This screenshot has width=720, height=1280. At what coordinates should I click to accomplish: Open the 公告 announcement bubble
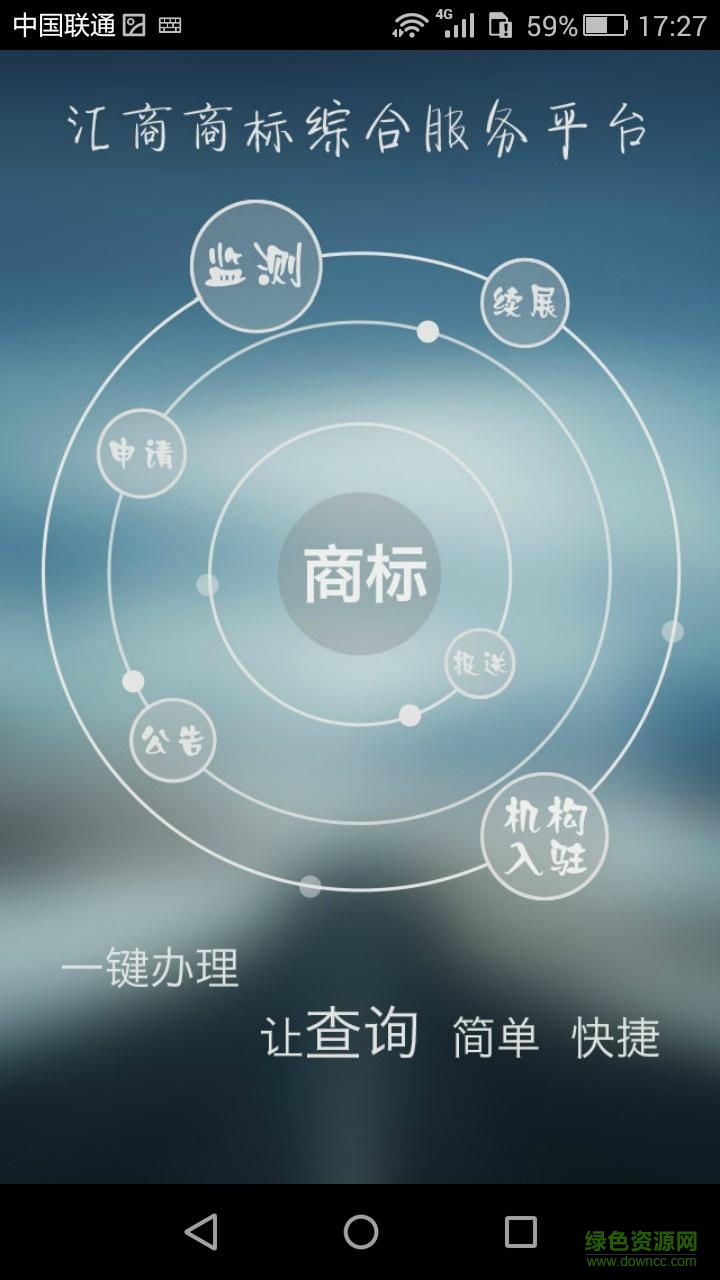(173, 740)
